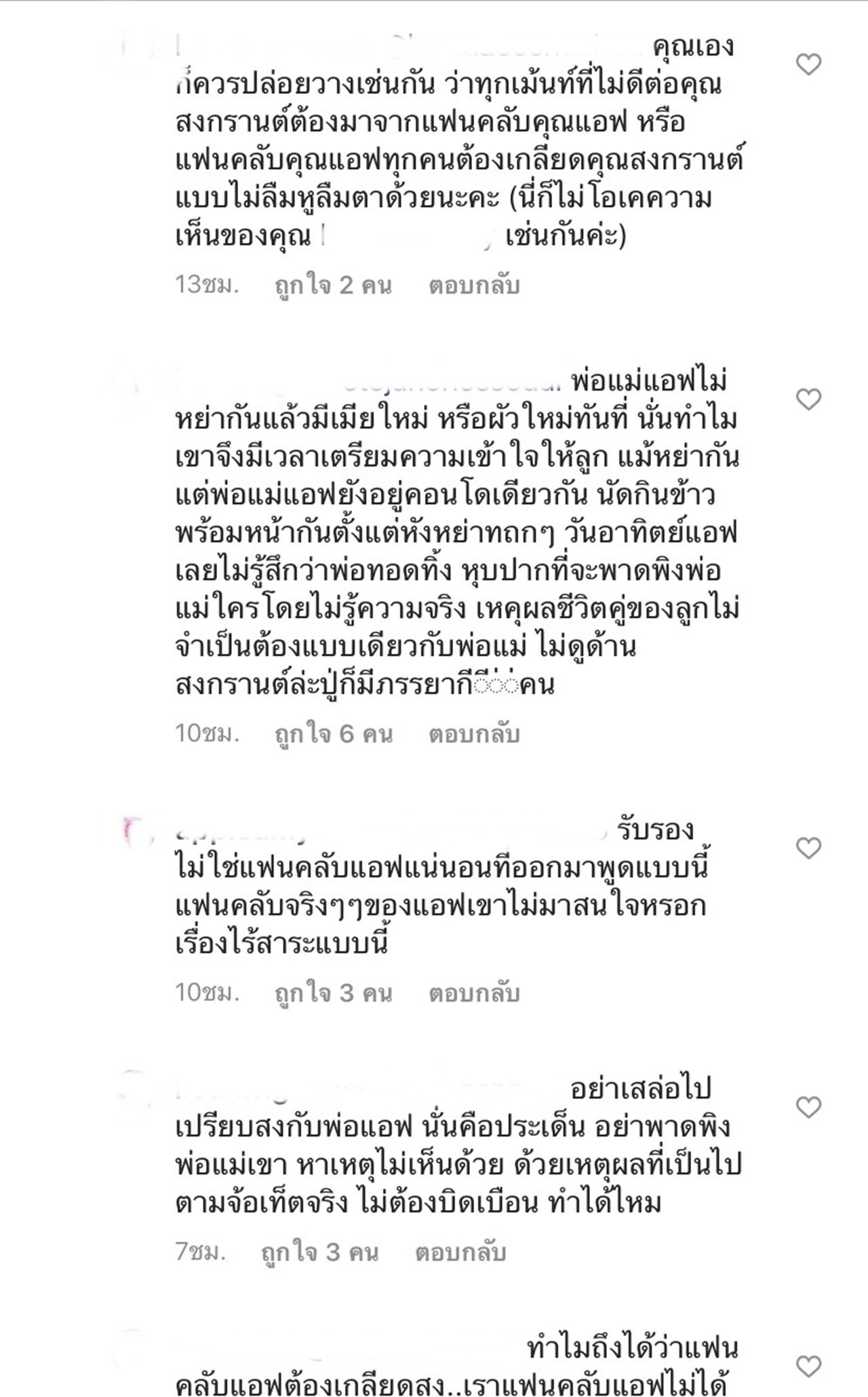Screen dimensions: 868x1397
Task: Tap ตอบกลับ under the 7ชม. comment
Action: 460,1252
